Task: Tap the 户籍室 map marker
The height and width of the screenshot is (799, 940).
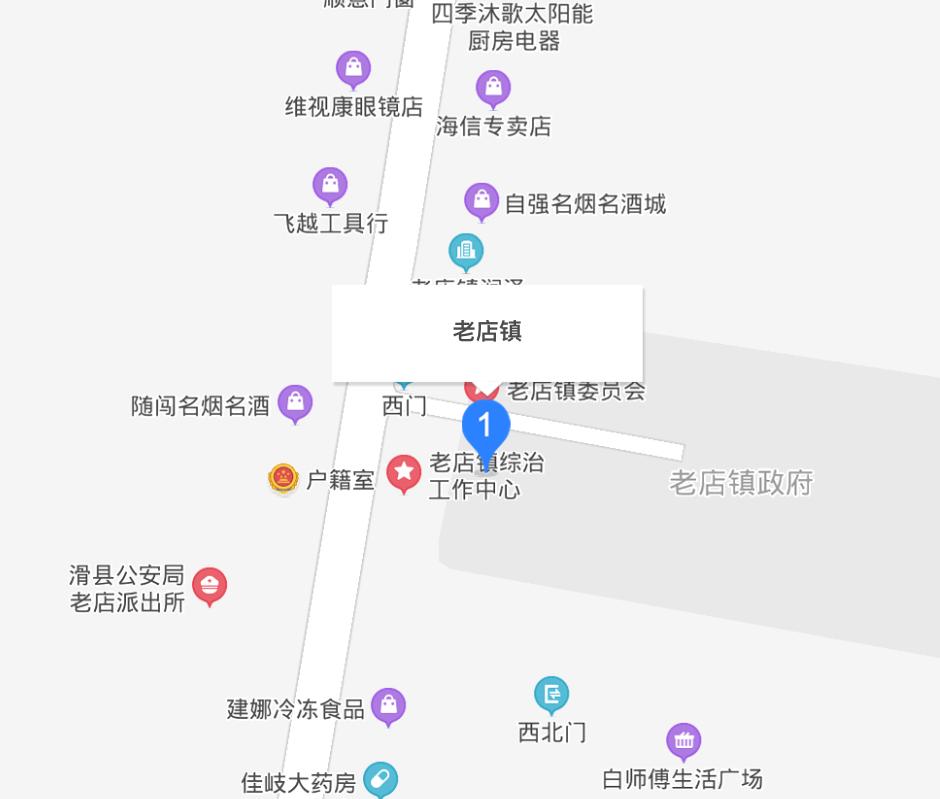Action: click(x=284, y=479)
